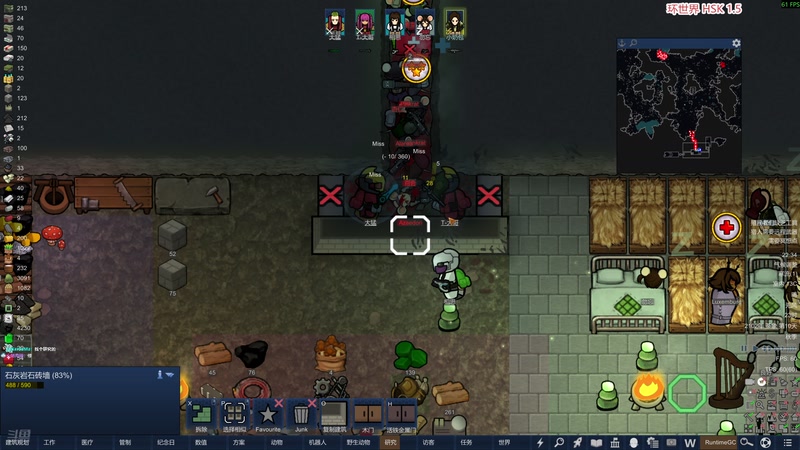This screenshot has height=450, width=800.
Task: Tap the 复制建筑 copy building command
Action: click(334, 413)
